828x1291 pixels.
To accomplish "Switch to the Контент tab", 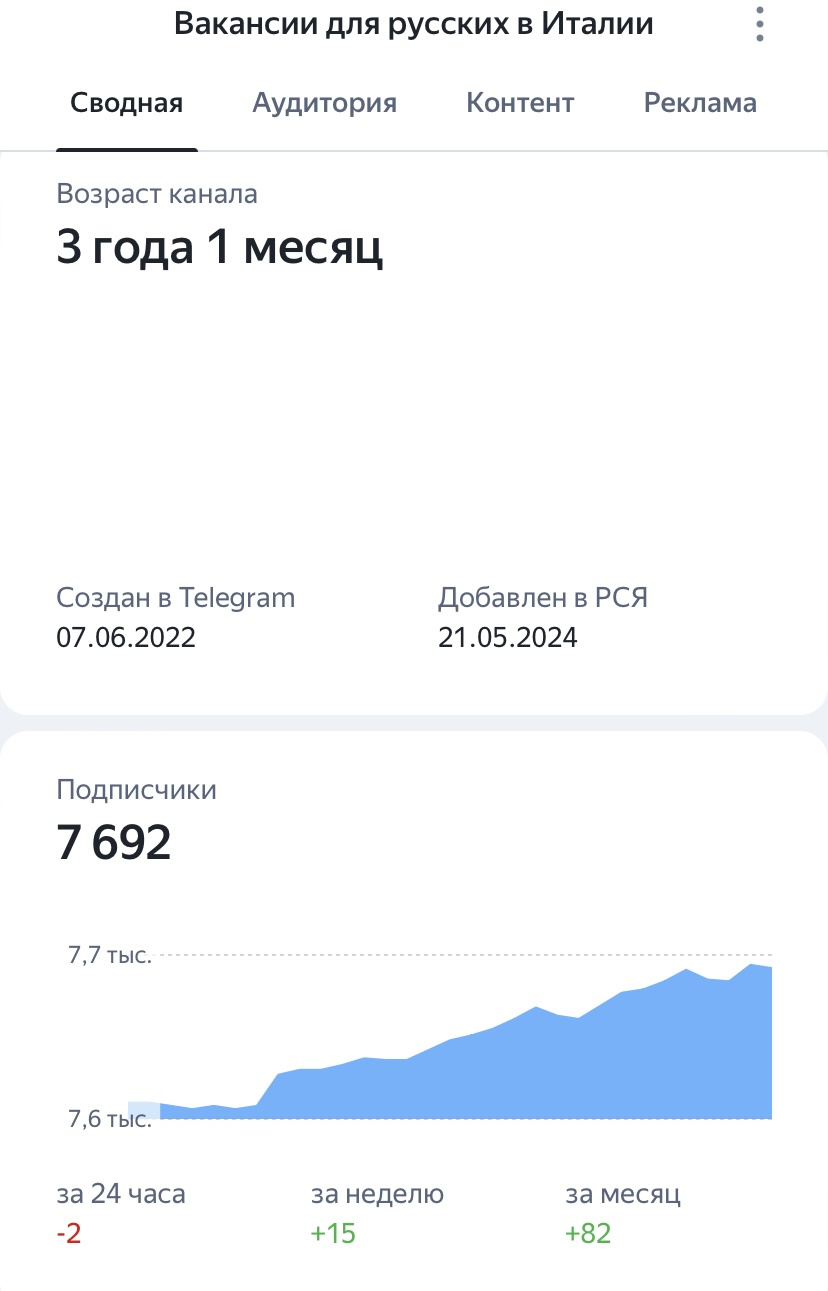I will coord(520,103).
